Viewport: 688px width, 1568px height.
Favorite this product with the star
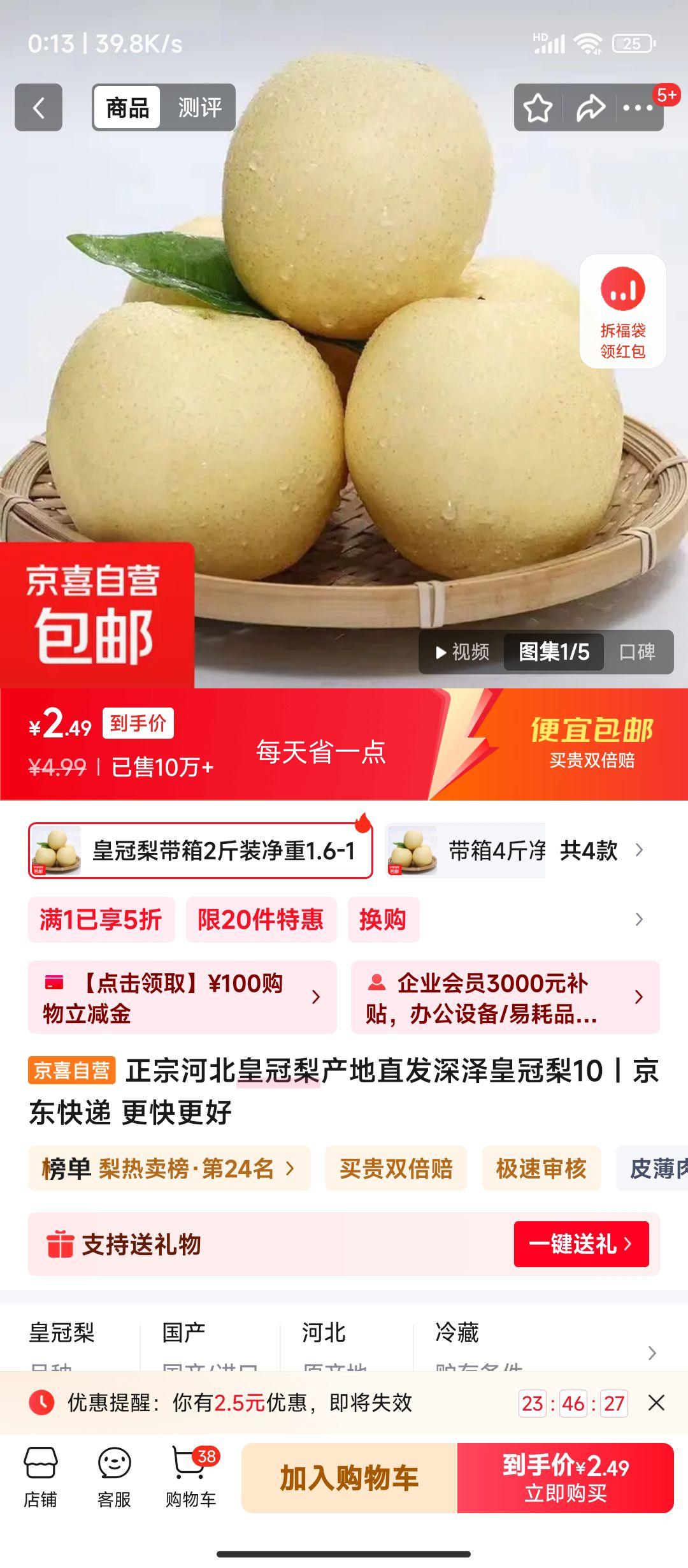[538, 108]
